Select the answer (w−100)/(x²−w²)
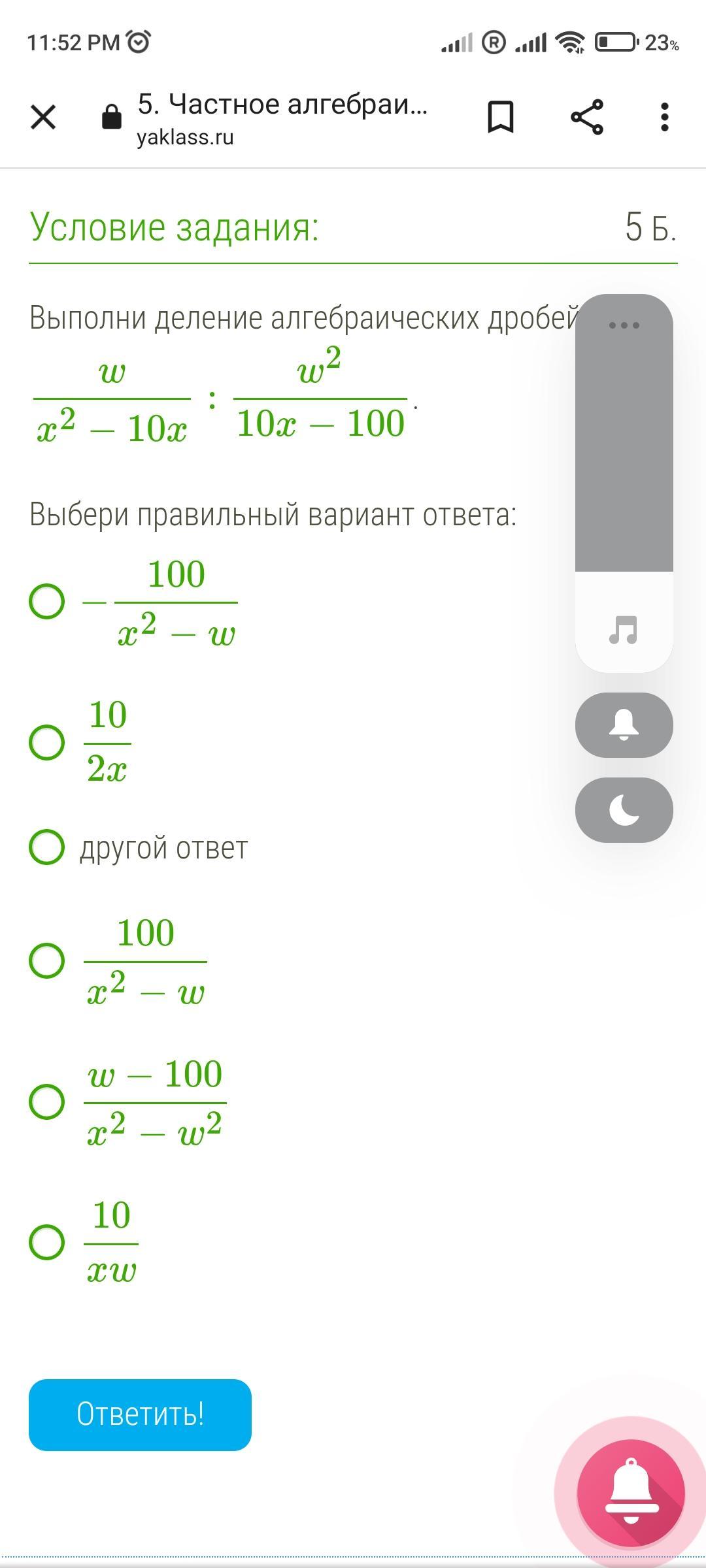This screenshot has height=1568, width=706. [47, 1102]
